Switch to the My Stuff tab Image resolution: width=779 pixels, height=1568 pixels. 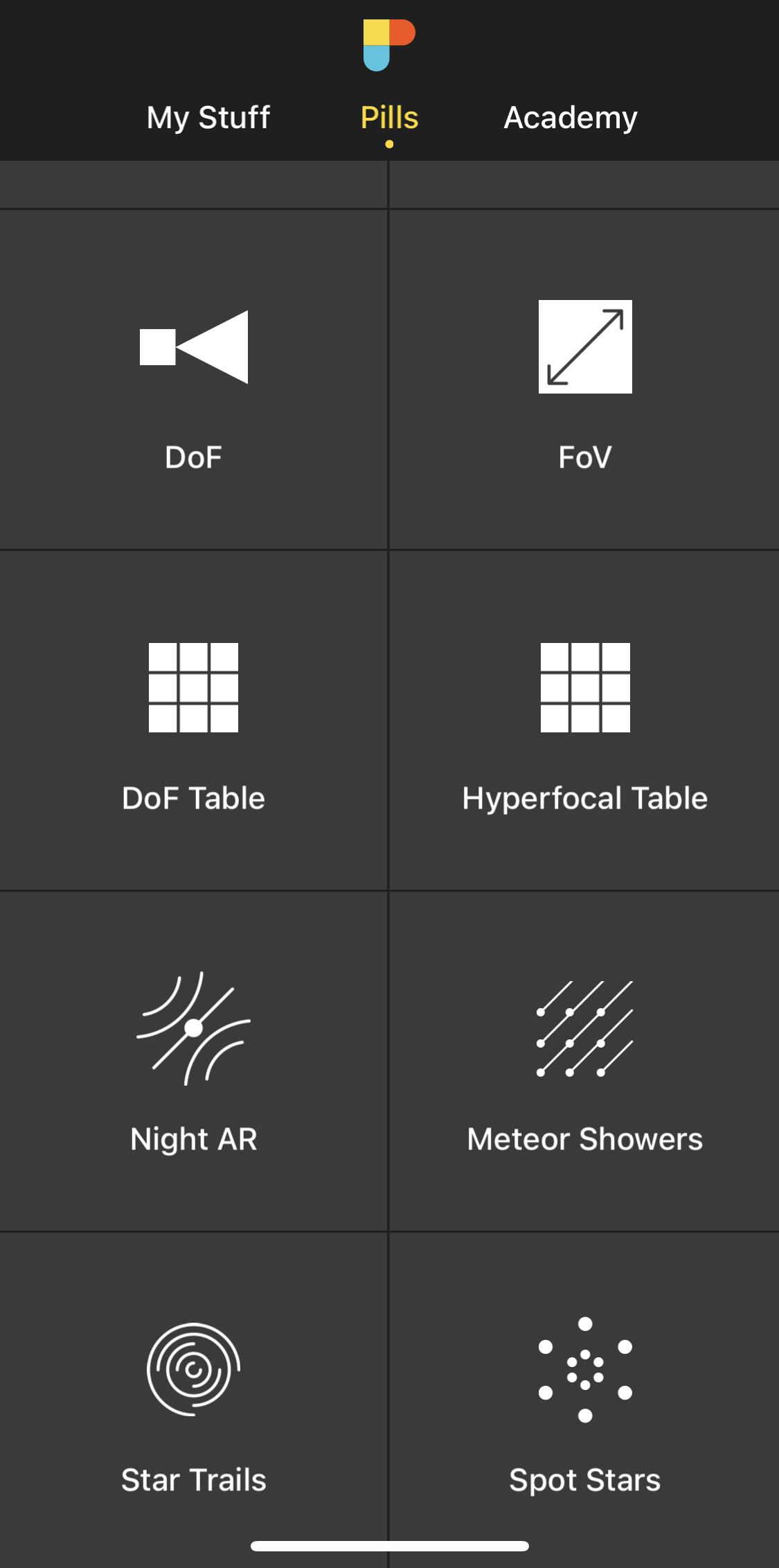click(x=208, y=118)
